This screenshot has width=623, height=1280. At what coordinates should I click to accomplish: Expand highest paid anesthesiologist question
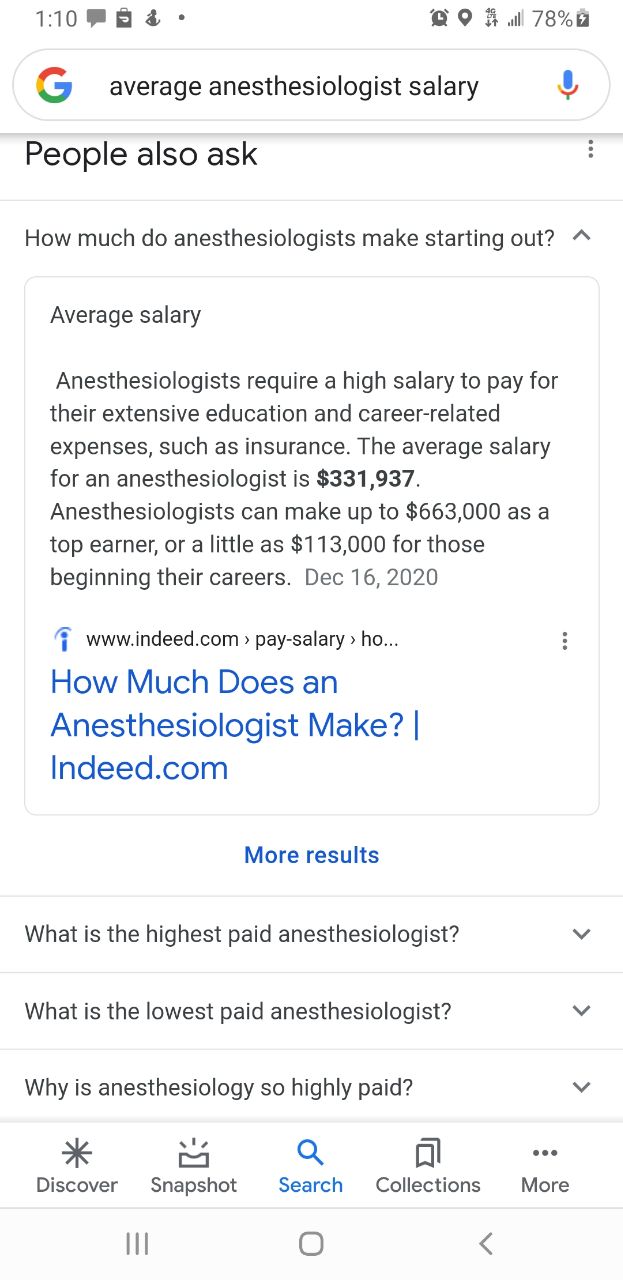pos(311,934)
